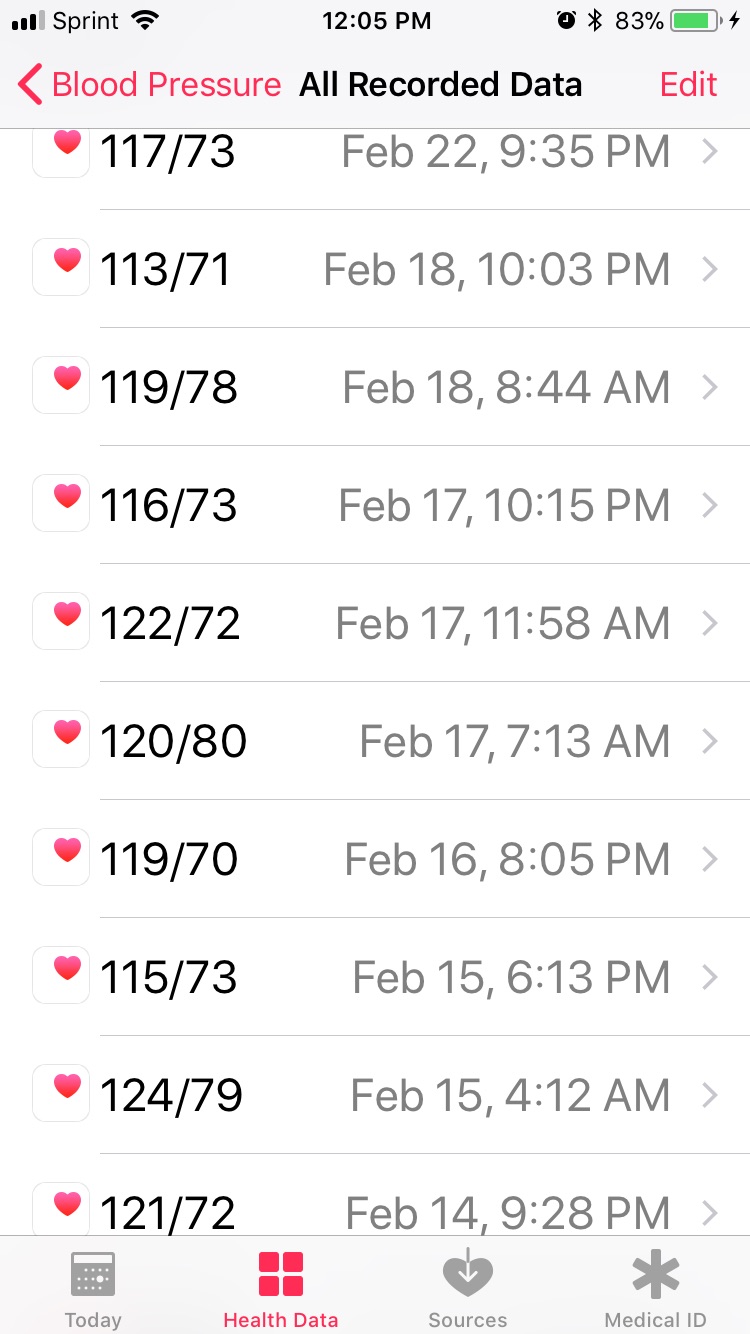Open the 115/73 entry at 6:13 PM
The height and width of the screenshot is (1334, 750).
point(375,977)
